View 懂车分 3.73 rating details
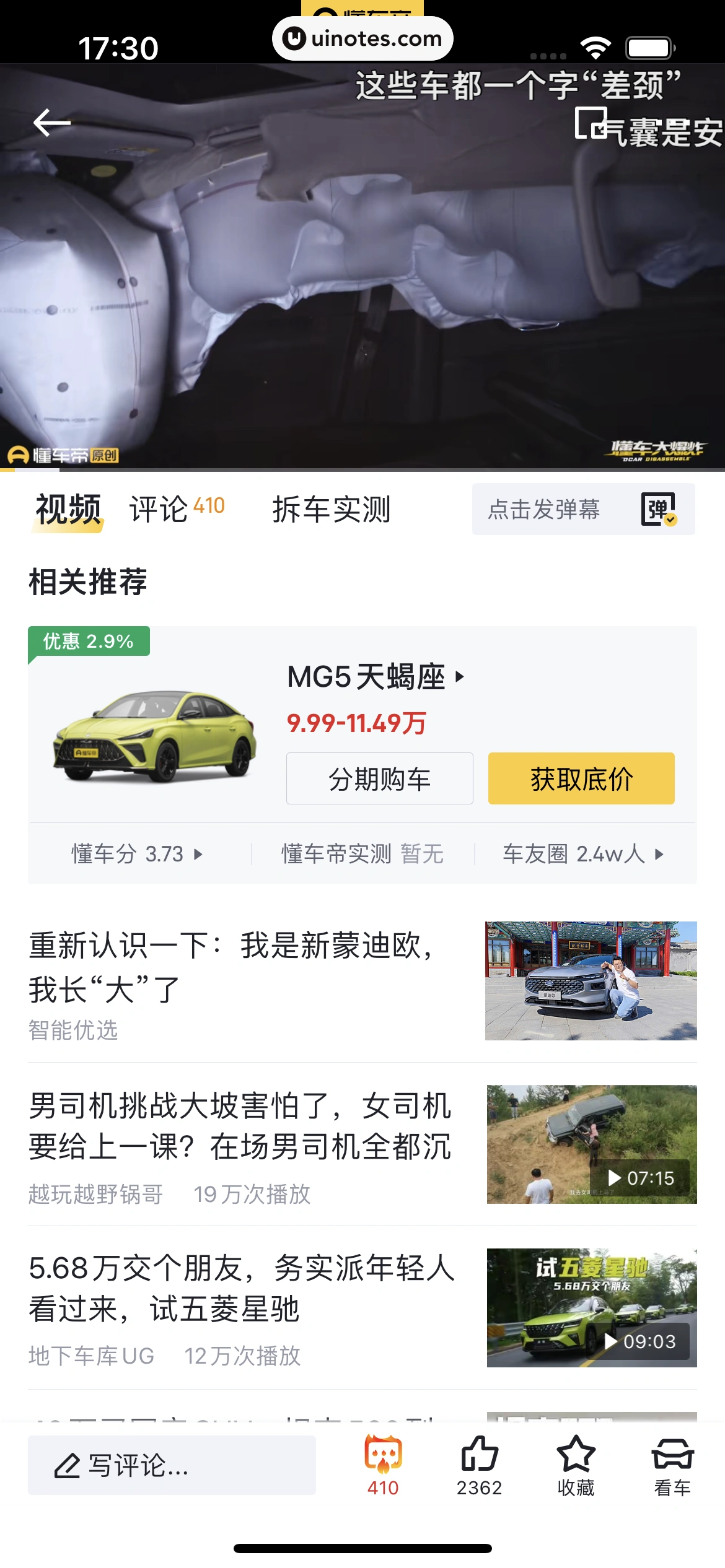This screenshot has height=1568, width=725. (137, 854)
